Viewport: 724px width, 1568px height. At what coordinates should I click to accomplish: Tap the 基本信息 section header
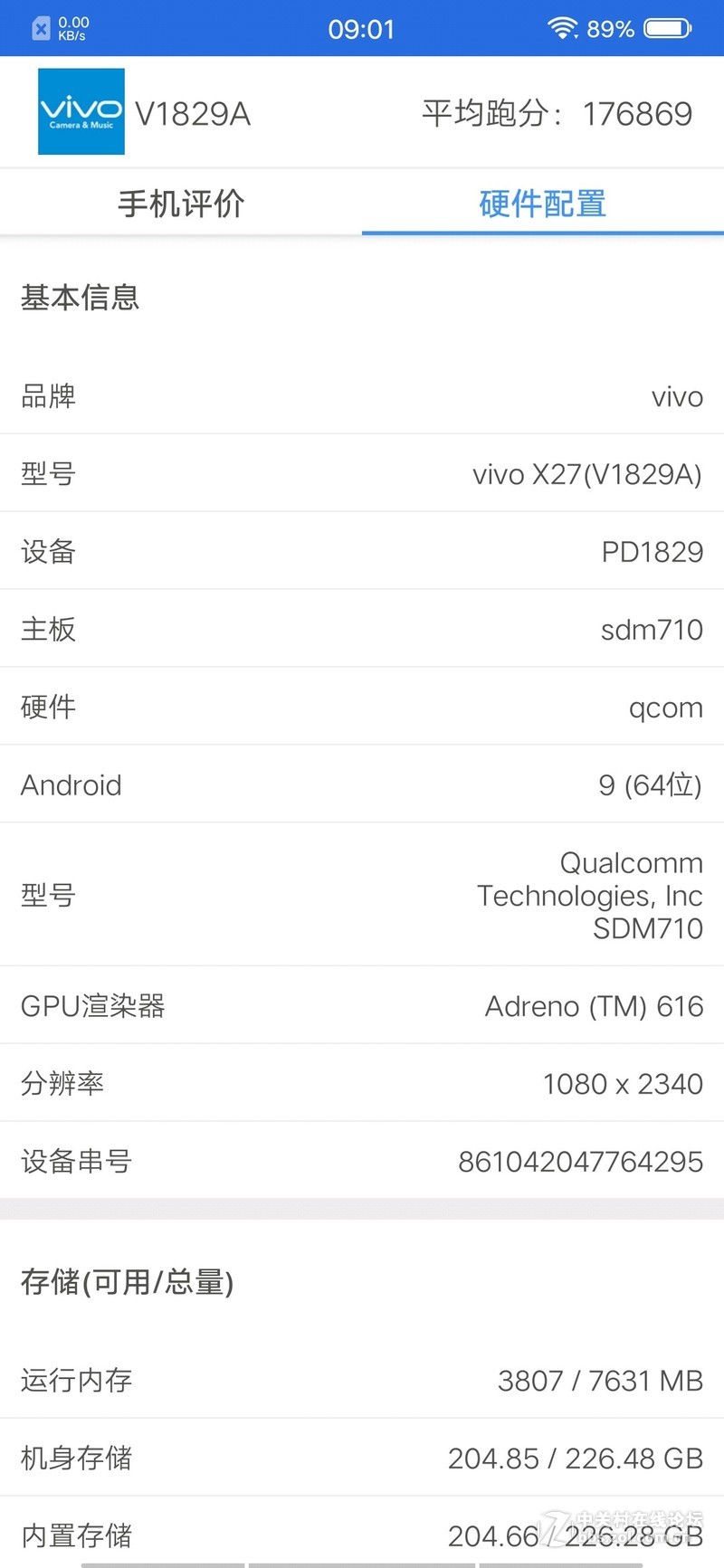tap(80, 298)
